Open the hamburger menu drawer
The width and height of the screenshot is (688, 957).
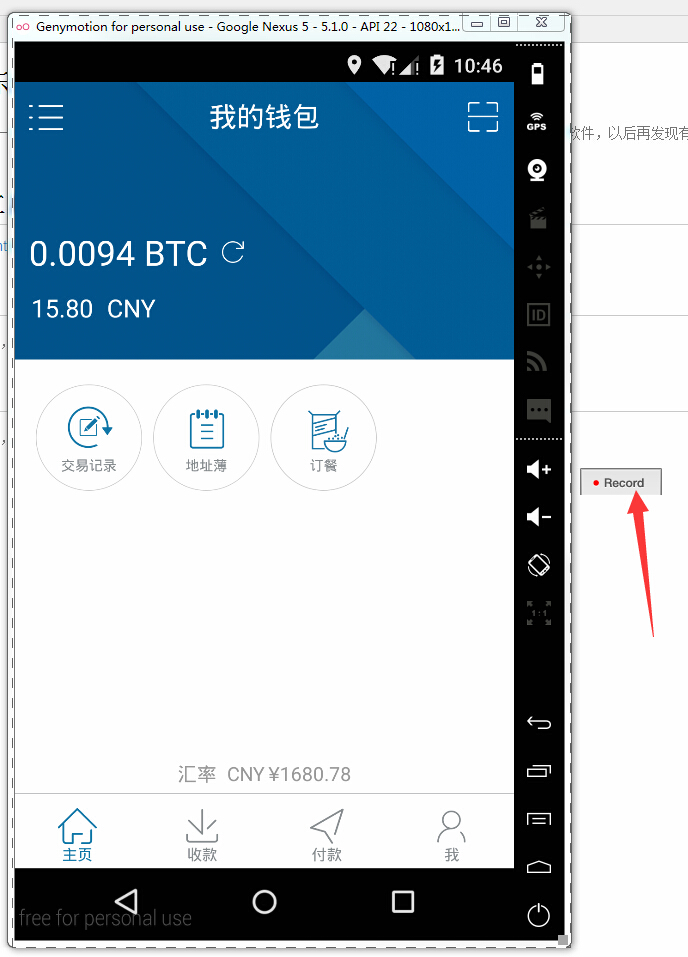coord(46,117)
